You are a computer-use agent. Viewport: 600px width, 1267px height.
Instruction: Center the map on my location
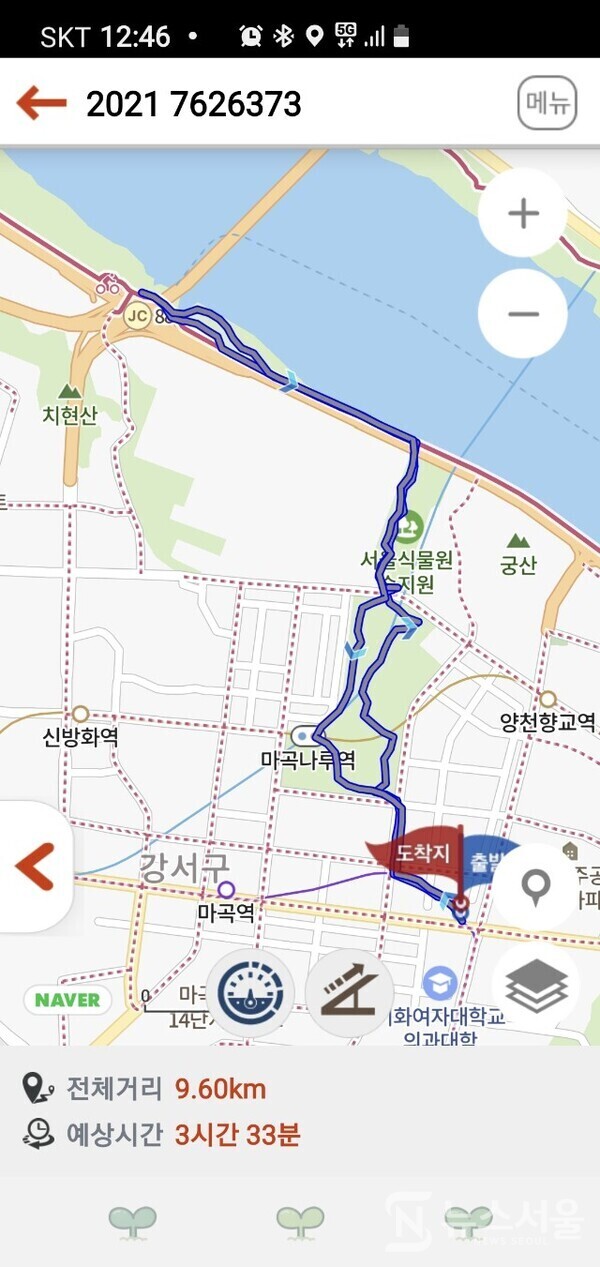[536, 887]
